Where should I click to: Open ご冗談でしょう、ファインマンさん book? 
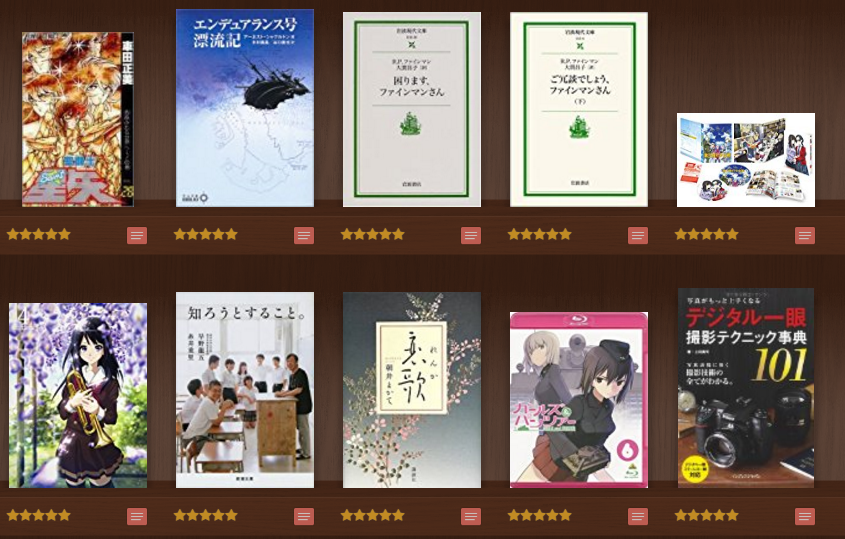(578, 109)
